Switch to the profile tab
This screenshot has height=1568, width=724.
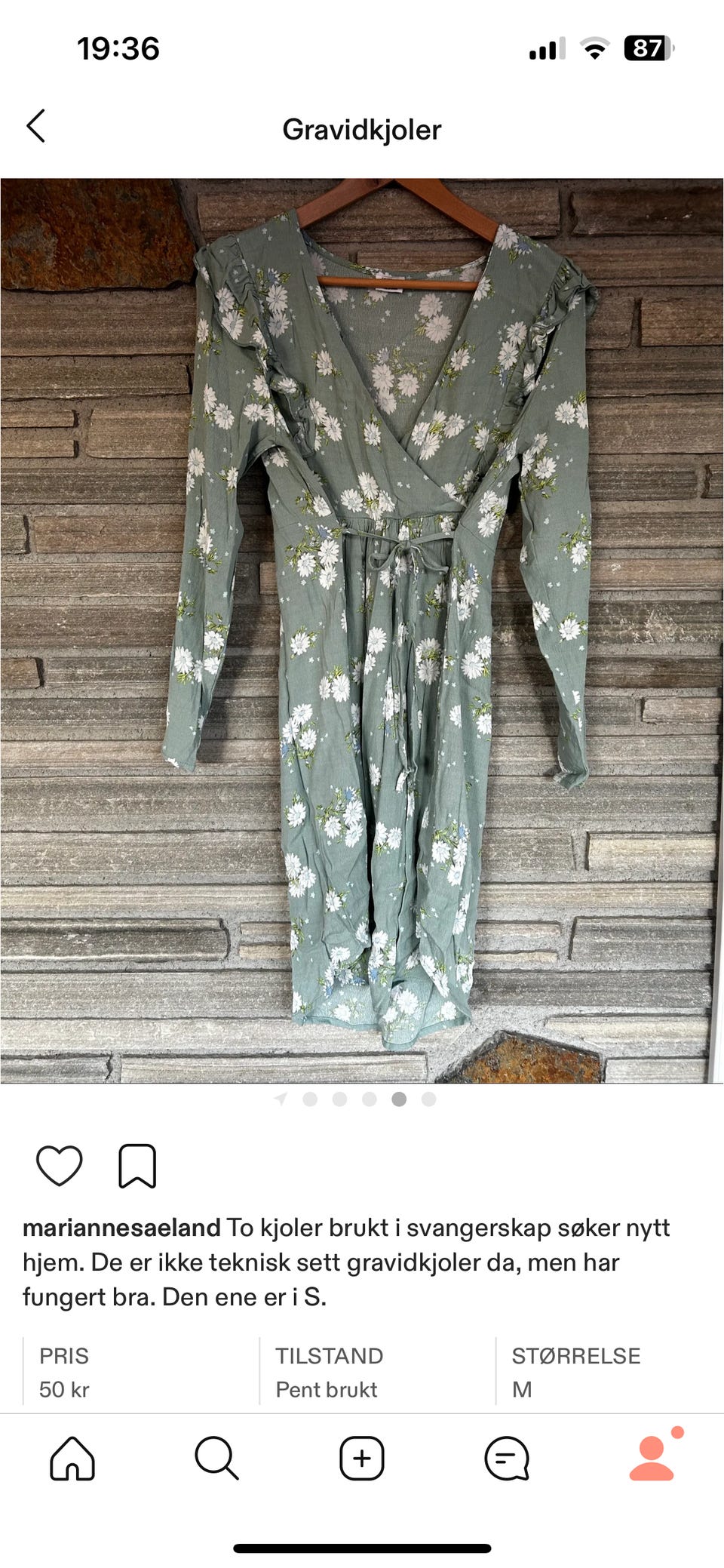pos(652,1457)
